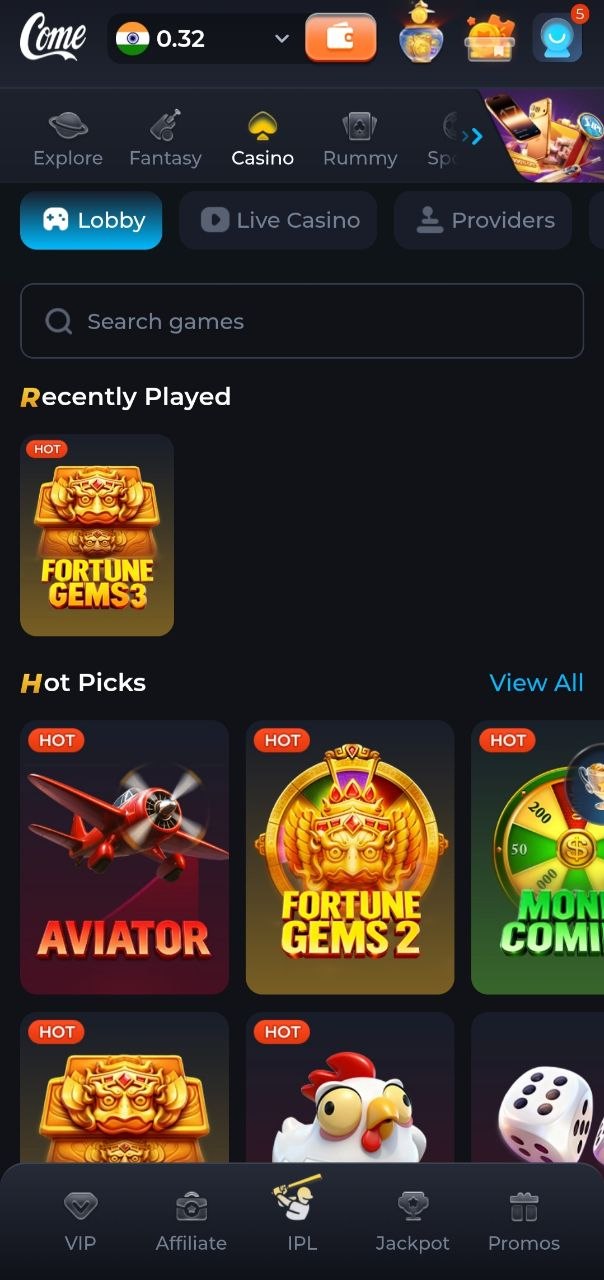
Task: Launch Fortune Gems 2 game
Action: pos(350,857)
